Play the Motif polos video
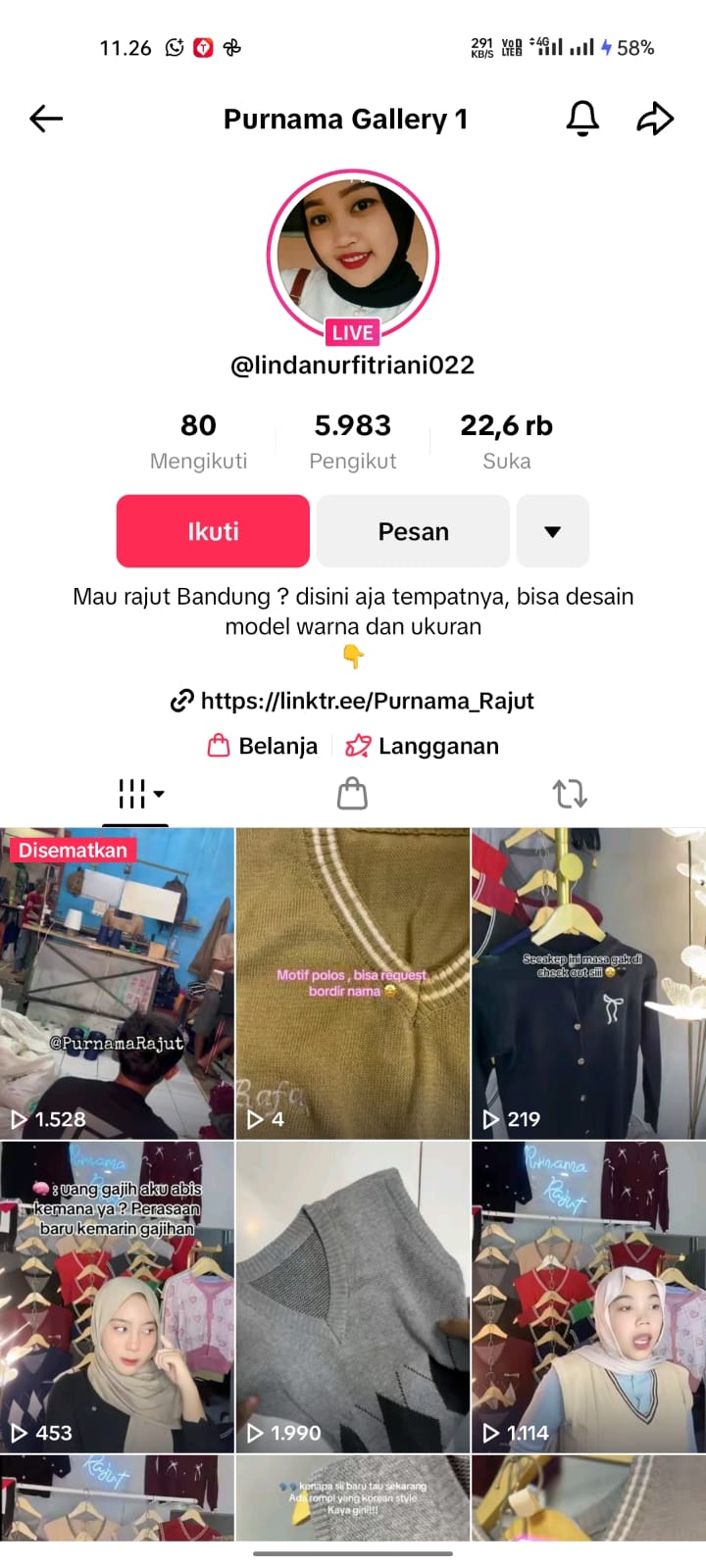 click(x=353, y=983)
